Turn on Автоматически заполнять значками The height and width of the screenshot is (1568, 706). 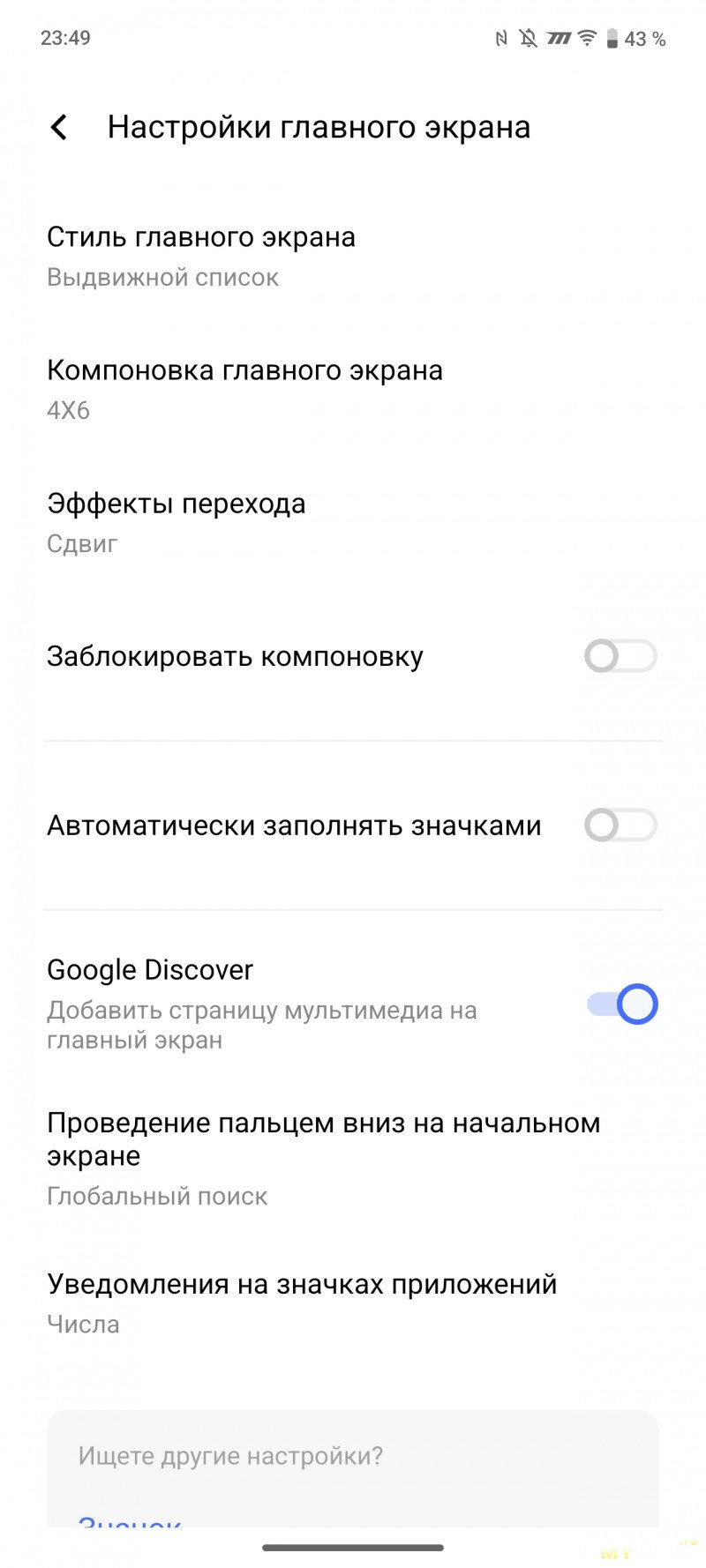pos(620,825)
